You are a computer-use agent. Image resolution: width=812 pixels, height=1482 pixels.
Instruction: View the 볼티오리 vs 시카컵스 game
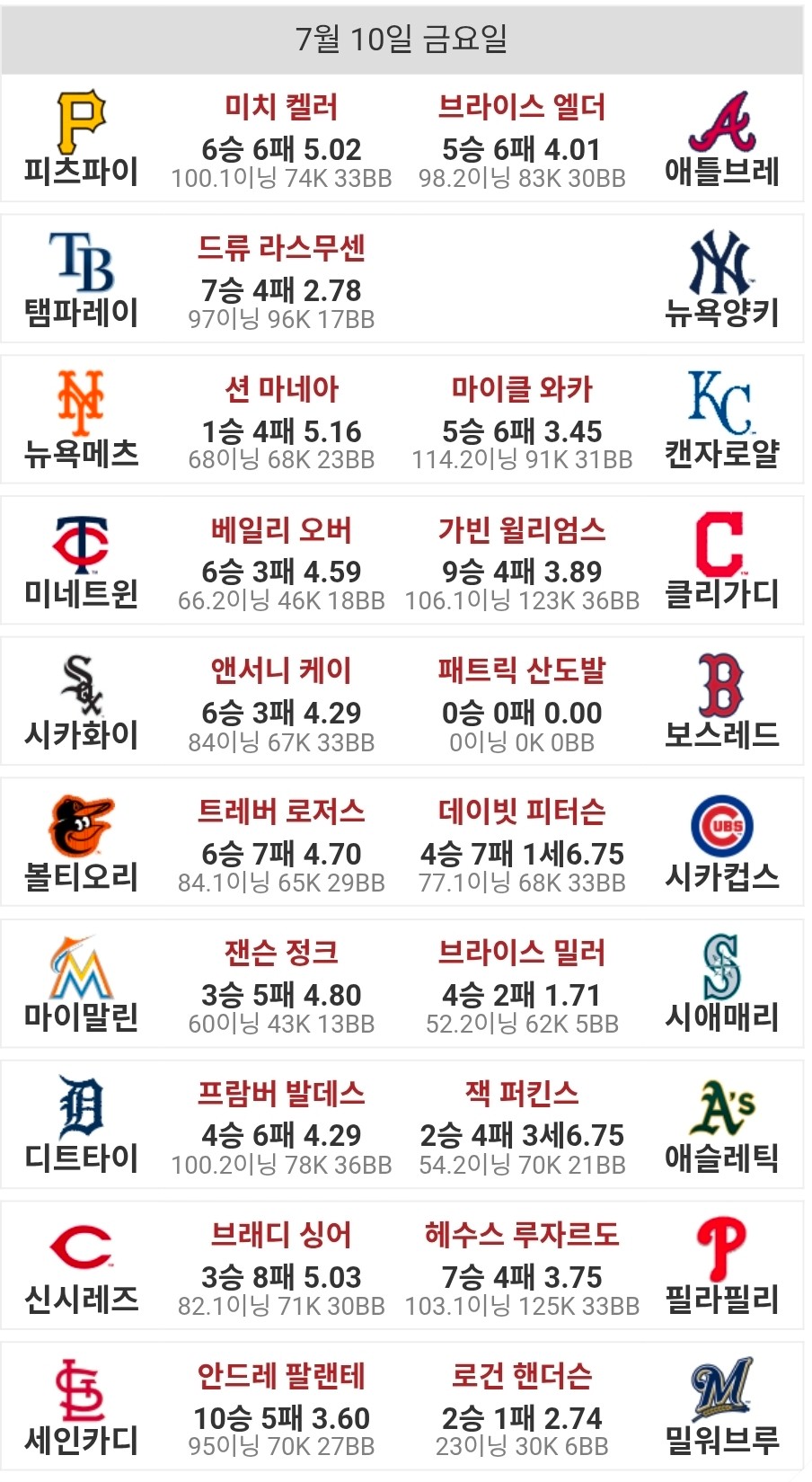click(x=402, y=843)
